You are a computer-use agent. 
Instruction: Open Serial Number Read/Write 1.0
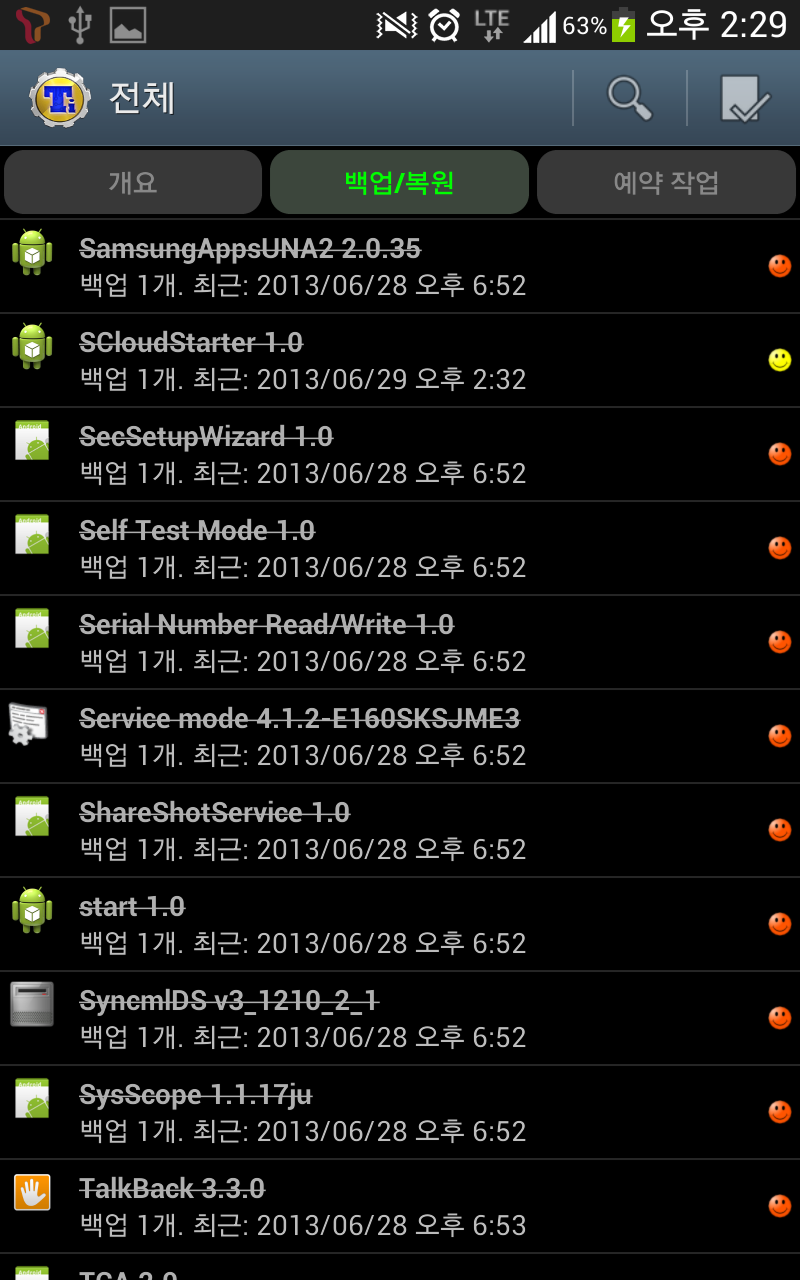click(x=400, y=642)
